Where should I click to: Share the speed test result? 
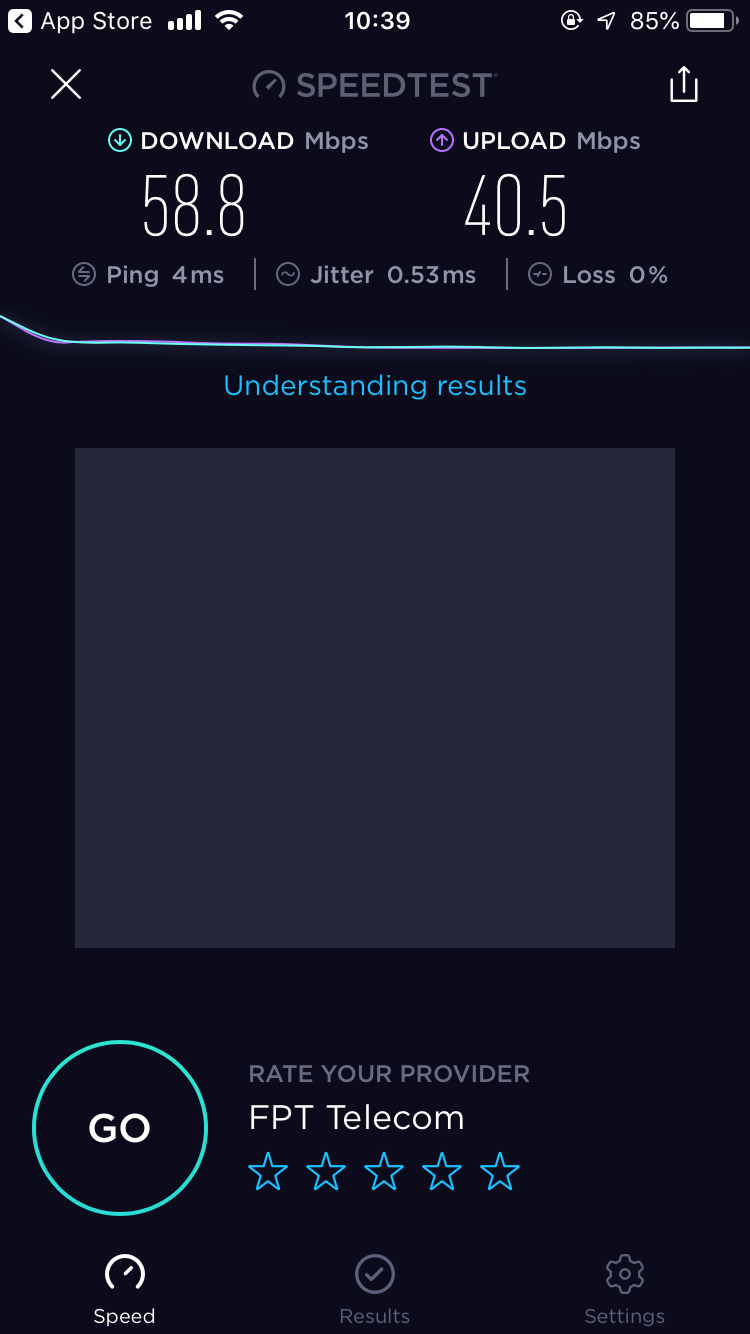[x=683, y=85]
